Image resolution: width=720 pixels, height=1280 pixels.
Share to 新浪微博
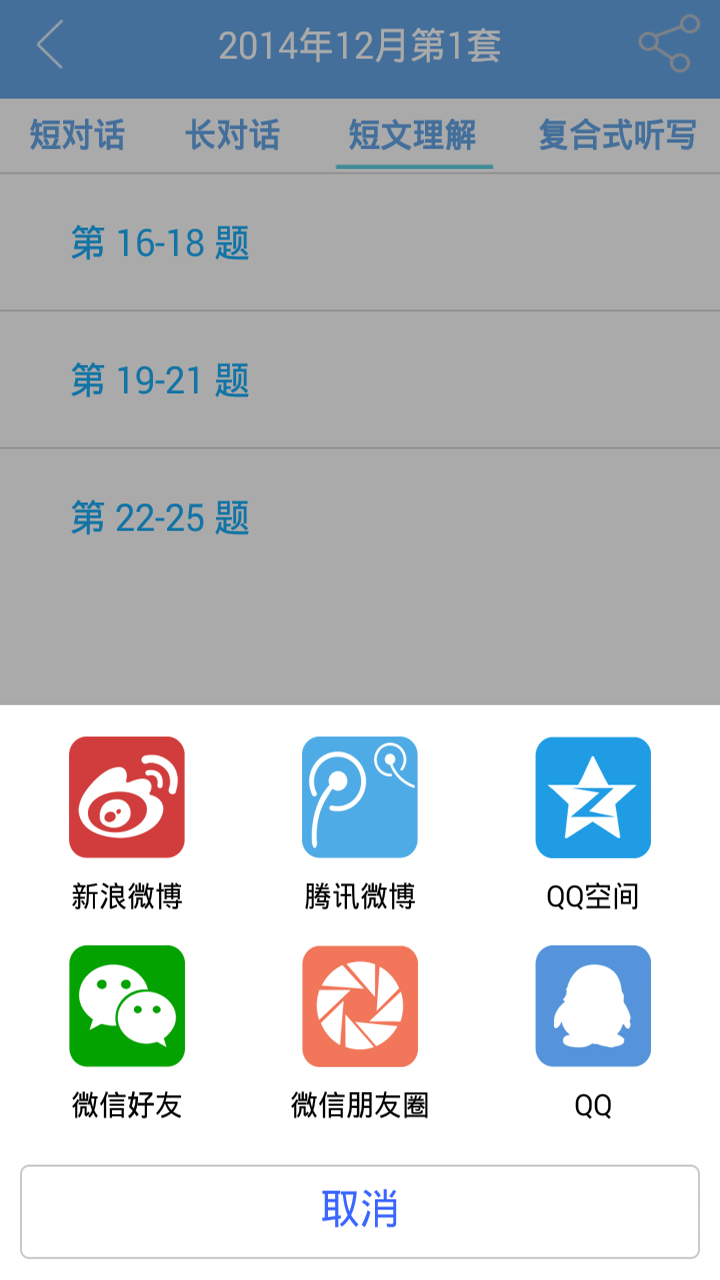(x=127, y=798)
